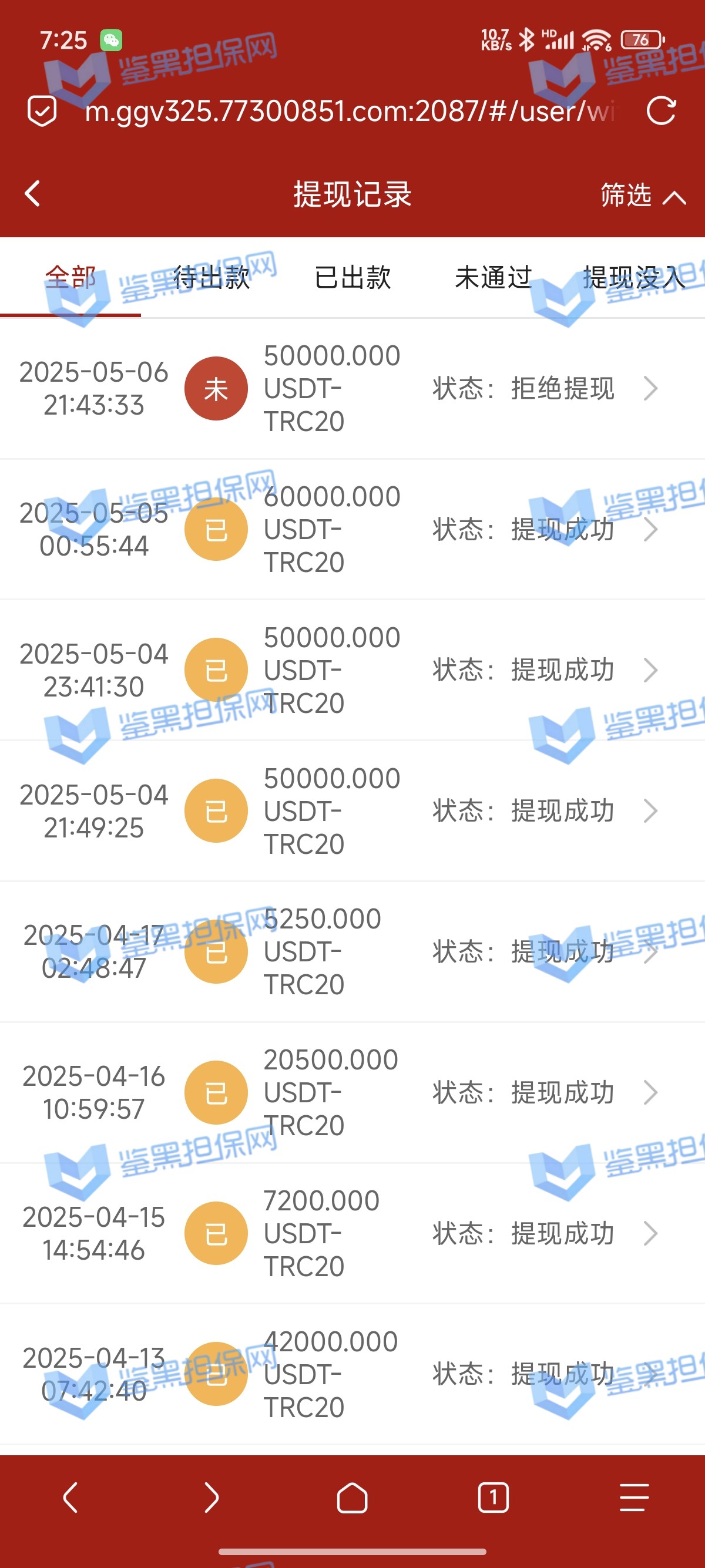
Task: Open the 20500.000 USDT withdrawal record
Action: point(352,1093)
